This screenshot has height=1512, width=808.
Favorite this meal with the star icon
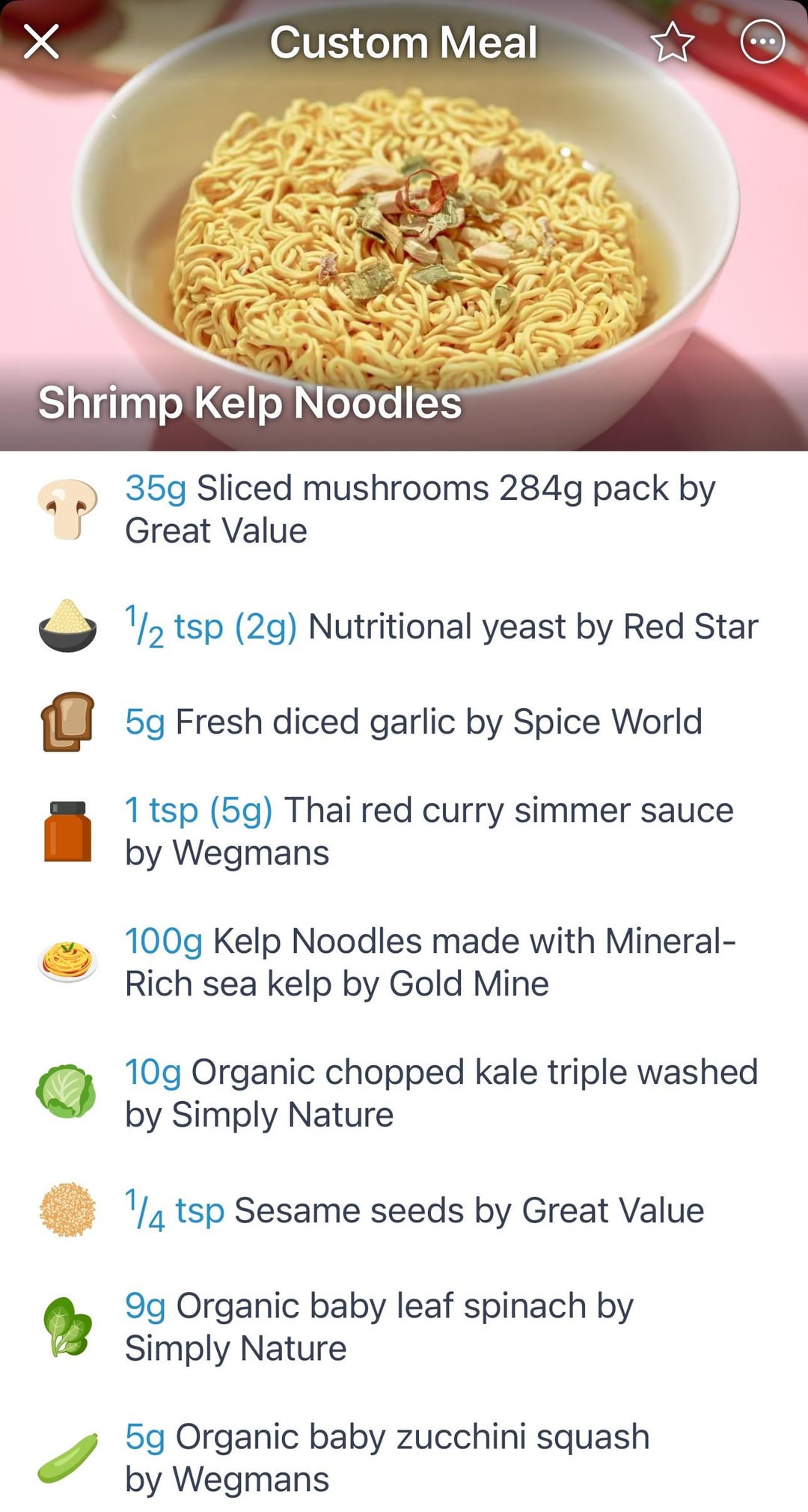(x=672, y=42)
